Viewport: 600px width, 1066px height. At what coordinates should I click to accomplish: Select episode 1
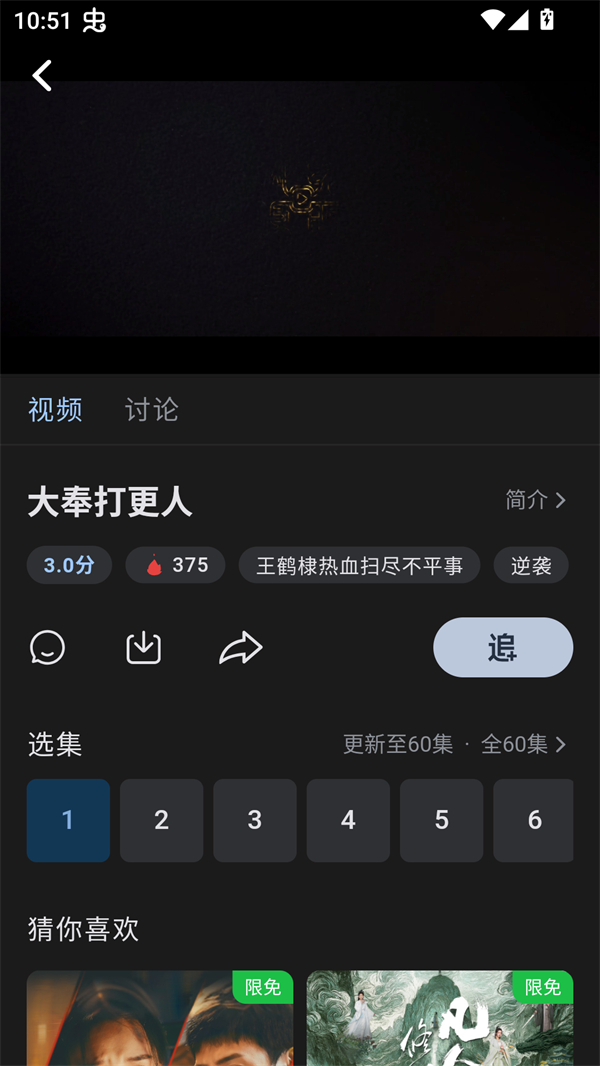pos(68,820)
